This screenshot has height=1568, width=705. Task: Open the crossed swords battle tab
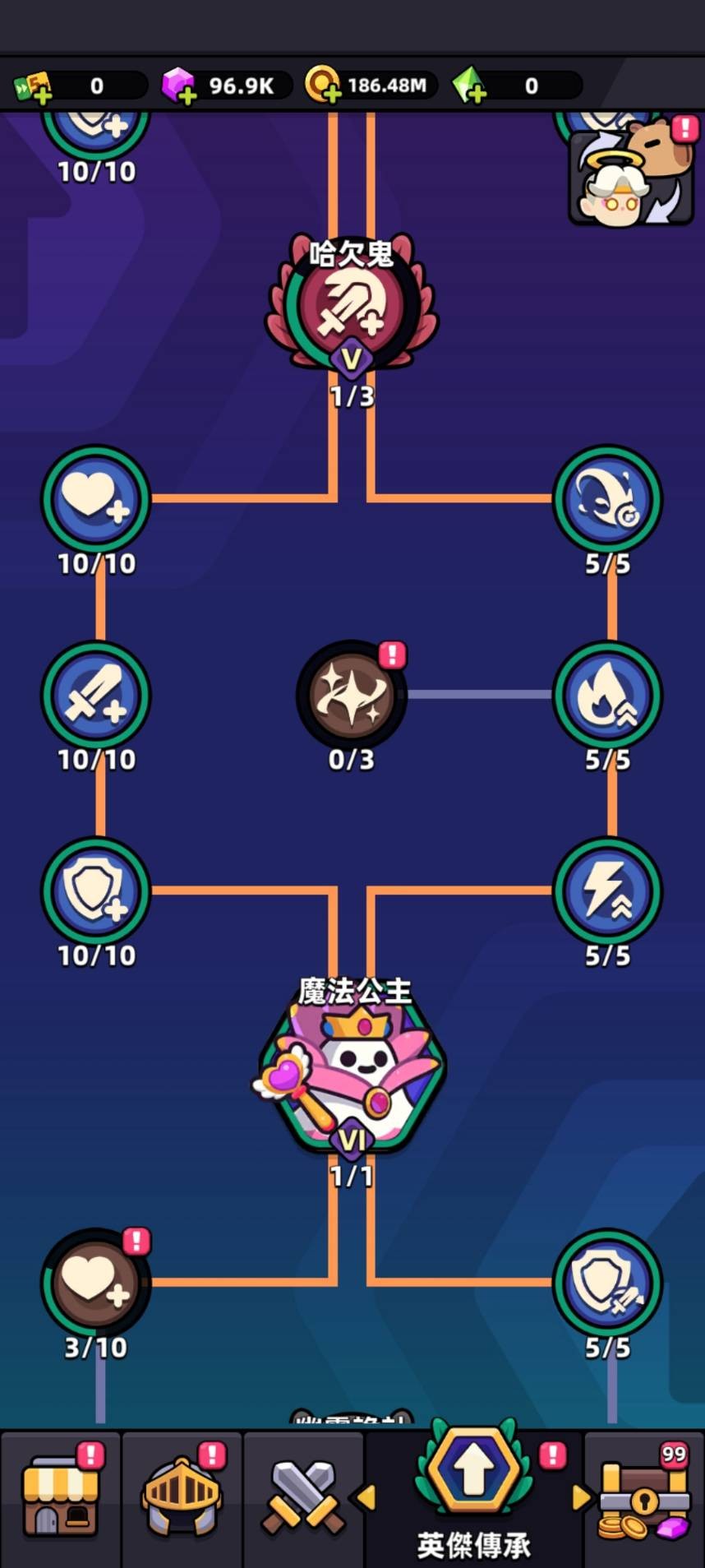click(x=303, y=1498)
